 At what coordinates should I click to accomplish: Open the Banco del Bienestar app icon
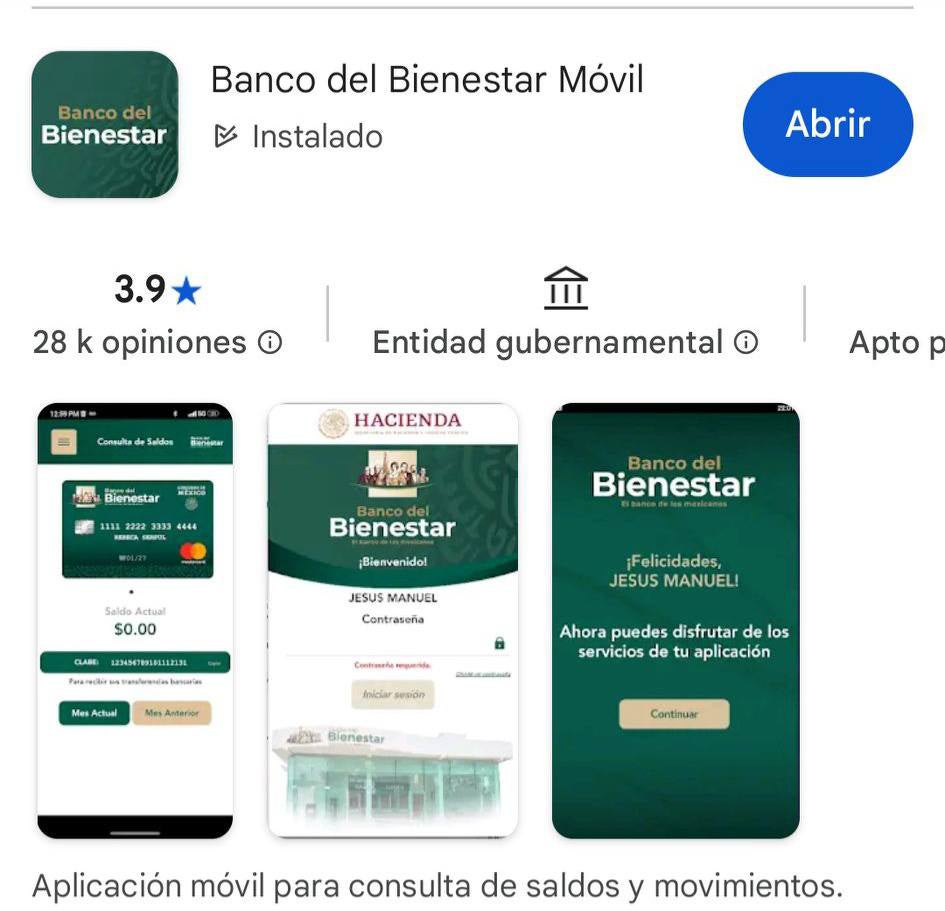pyautogui.click(x=105, y=124)
